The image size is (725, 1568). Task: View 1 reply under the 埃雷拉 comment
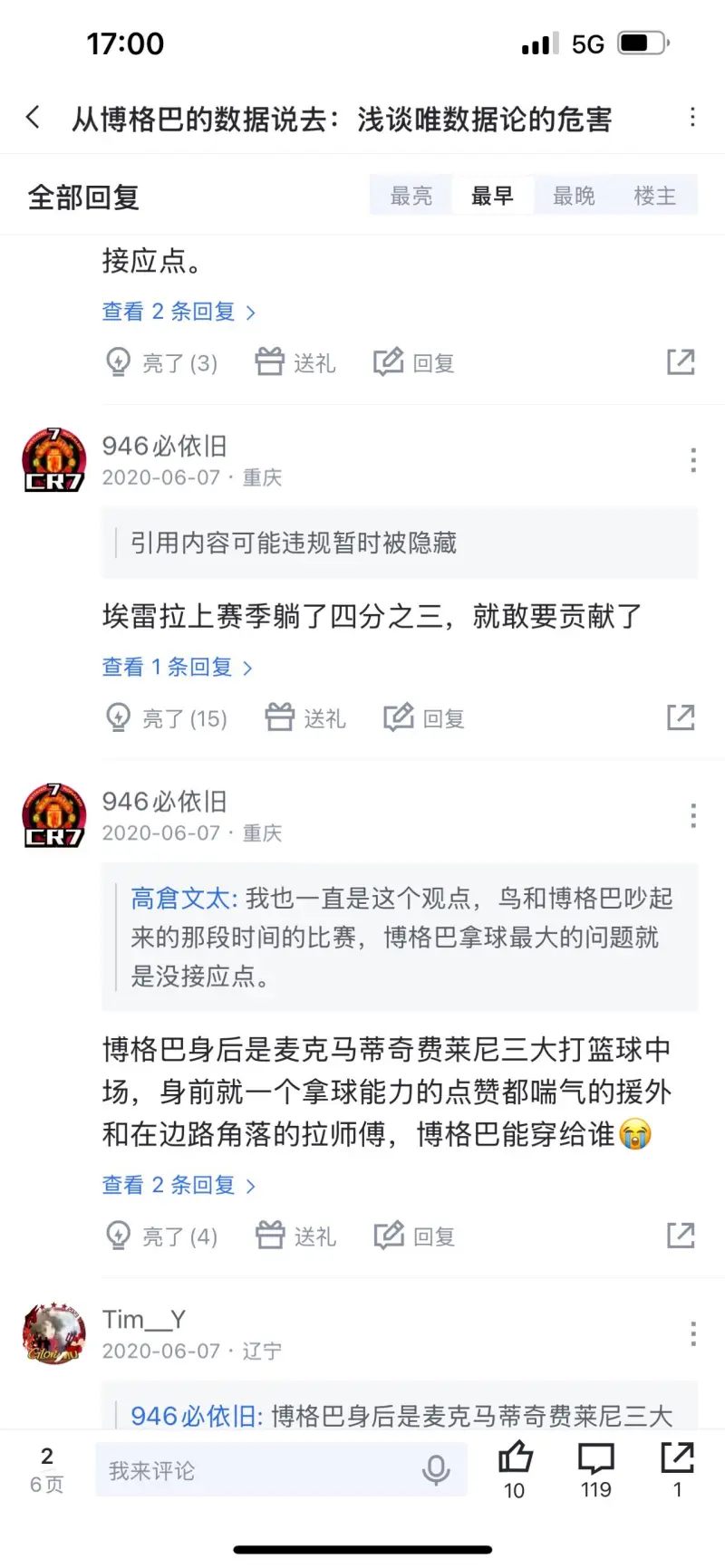177,668
